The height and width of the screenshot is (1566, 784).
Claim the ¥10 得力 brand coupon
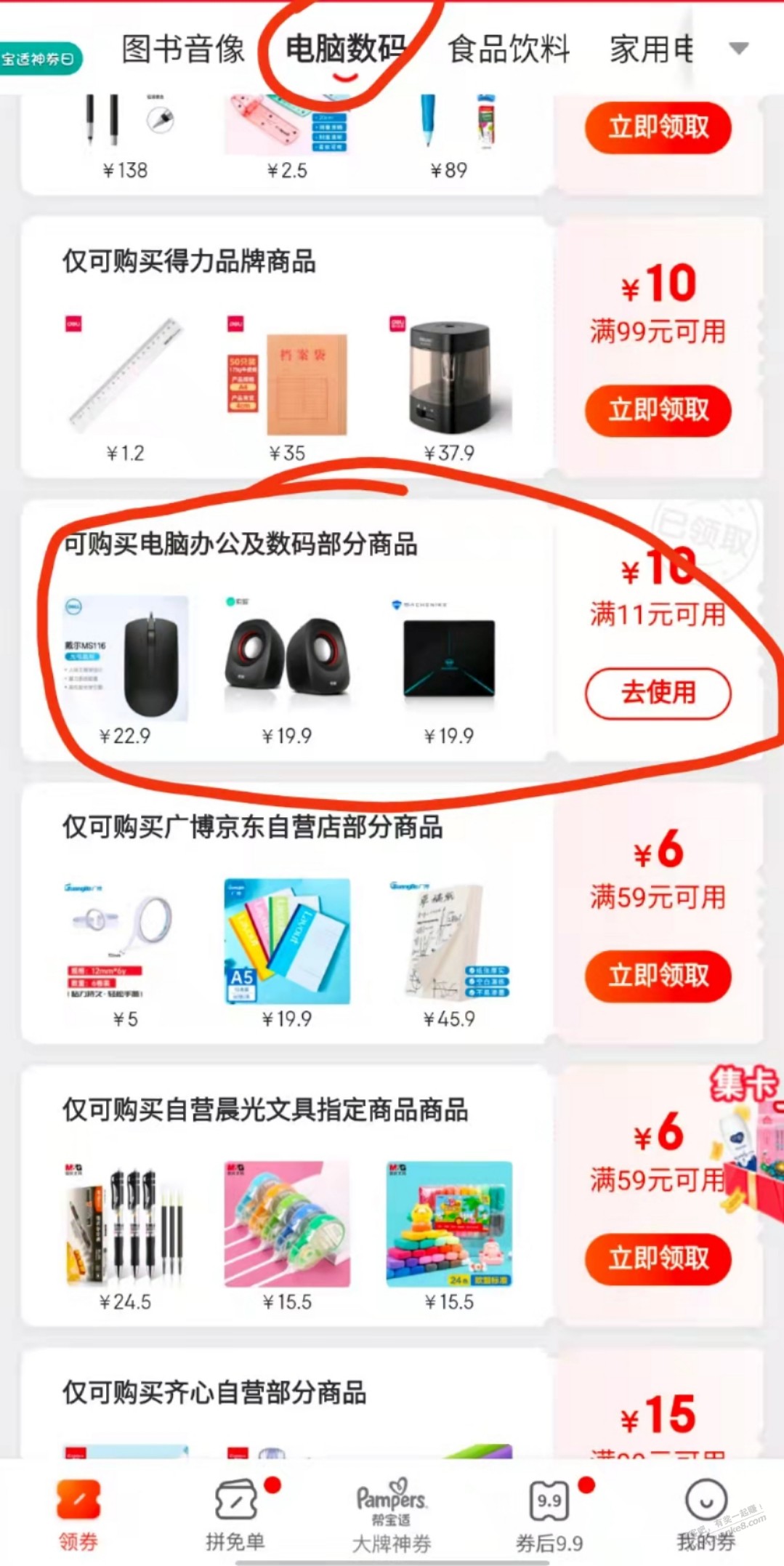coord(658,410)
